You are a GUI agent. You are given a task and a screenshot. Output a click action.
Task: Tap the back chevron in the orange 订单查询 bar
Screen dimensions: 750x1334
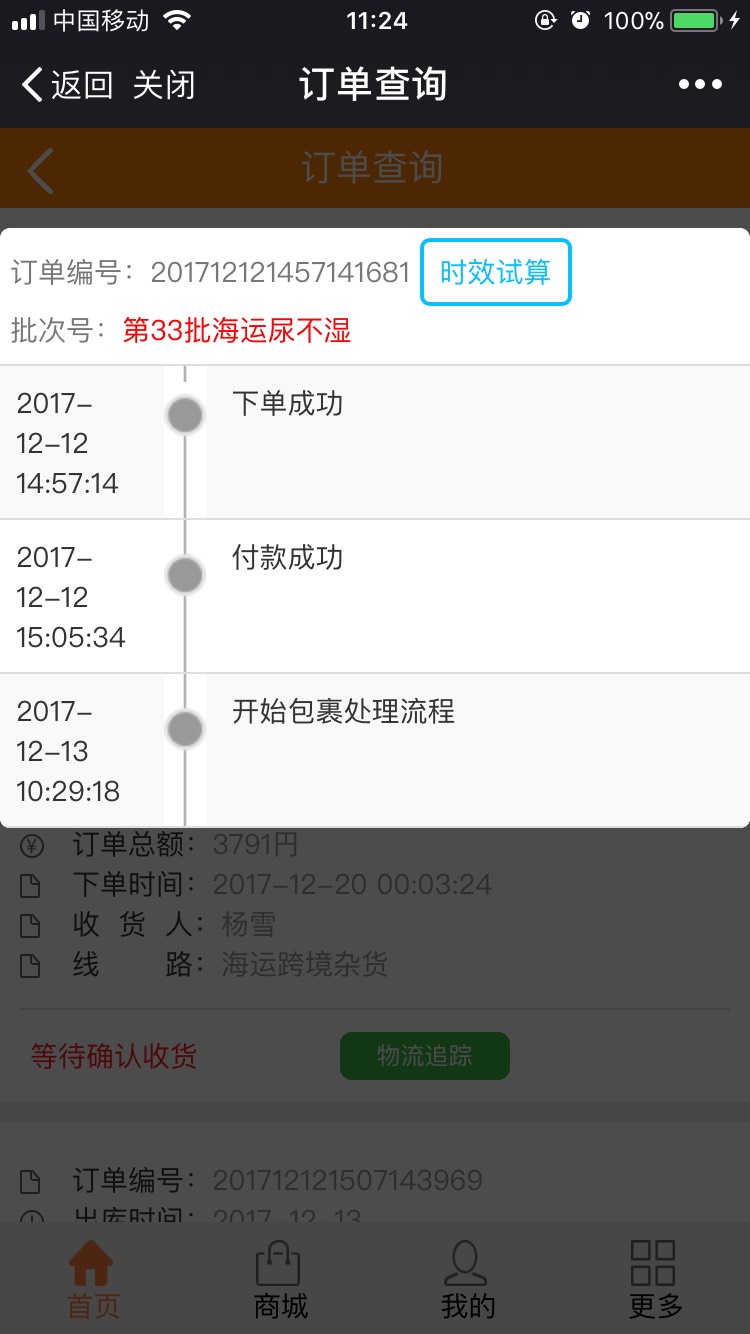(x=40, y=169)
